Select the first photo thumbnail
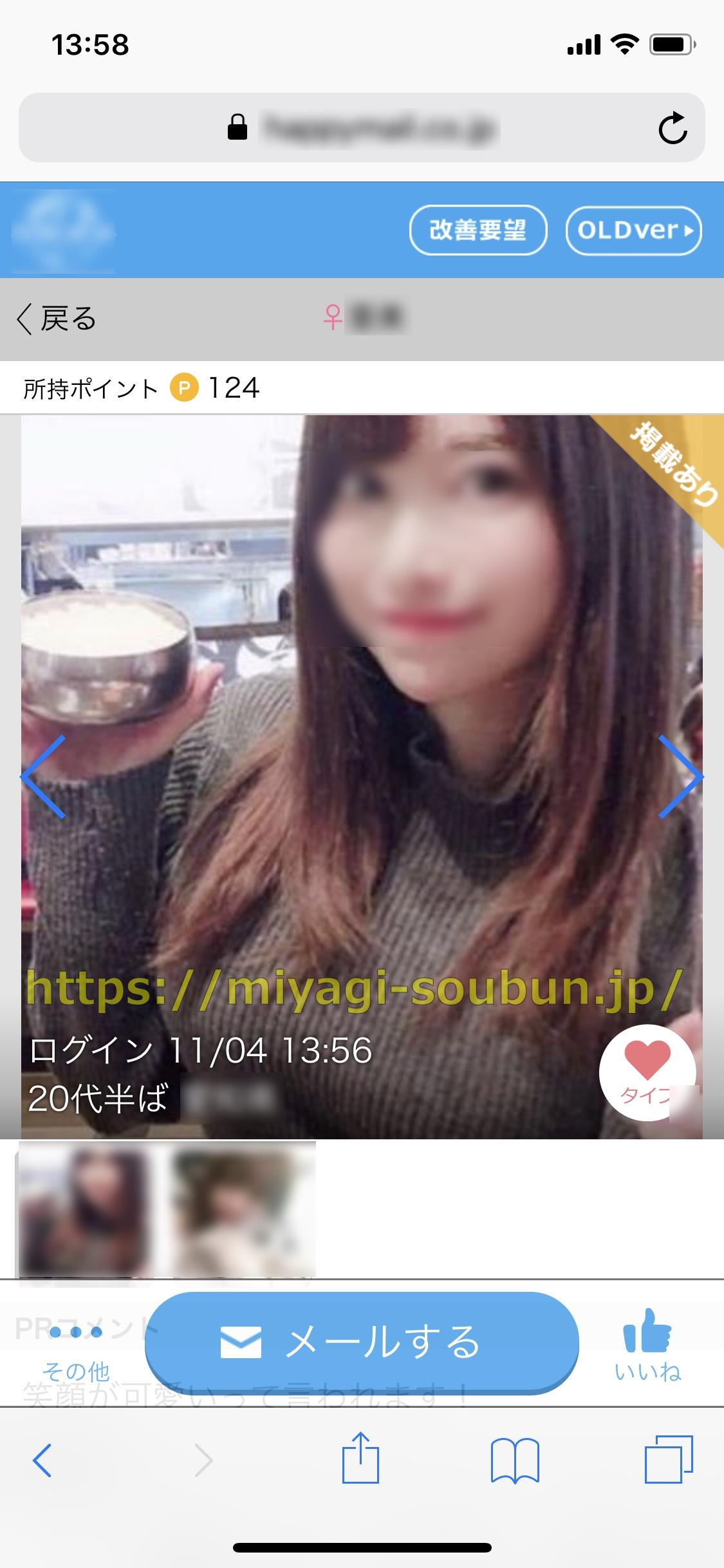This screenshot has height=1568, width=724. point(86,1211)
